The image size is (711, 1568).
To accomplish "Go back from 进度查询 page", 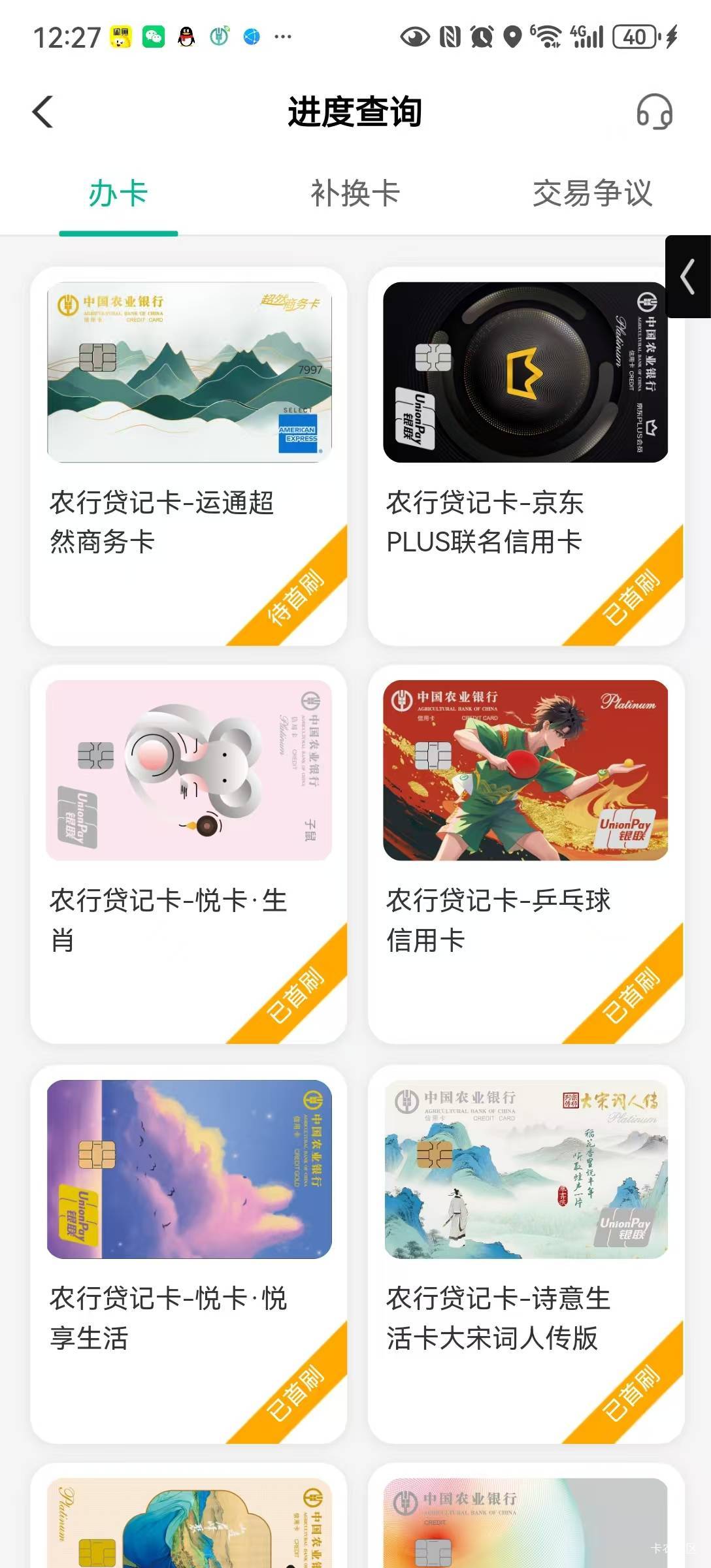I will point(43,112).
